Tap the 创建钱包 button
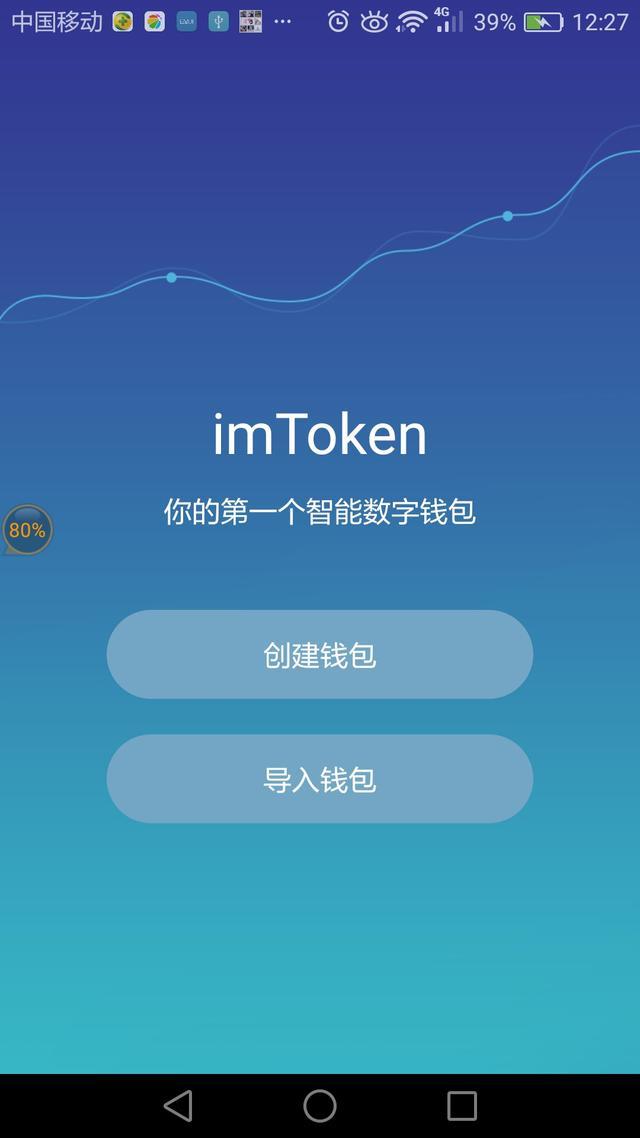This screenshot has width=640, height=1138. [x=319, y=654]
